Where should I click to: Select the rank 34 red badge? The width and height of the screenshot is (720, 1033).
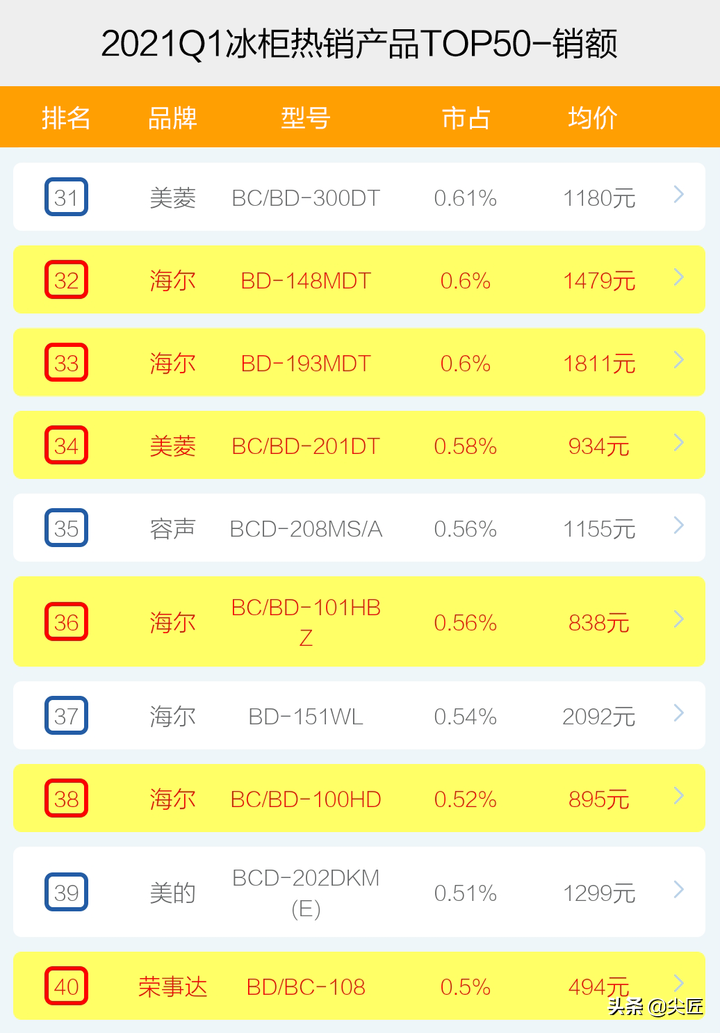[66, 446]
